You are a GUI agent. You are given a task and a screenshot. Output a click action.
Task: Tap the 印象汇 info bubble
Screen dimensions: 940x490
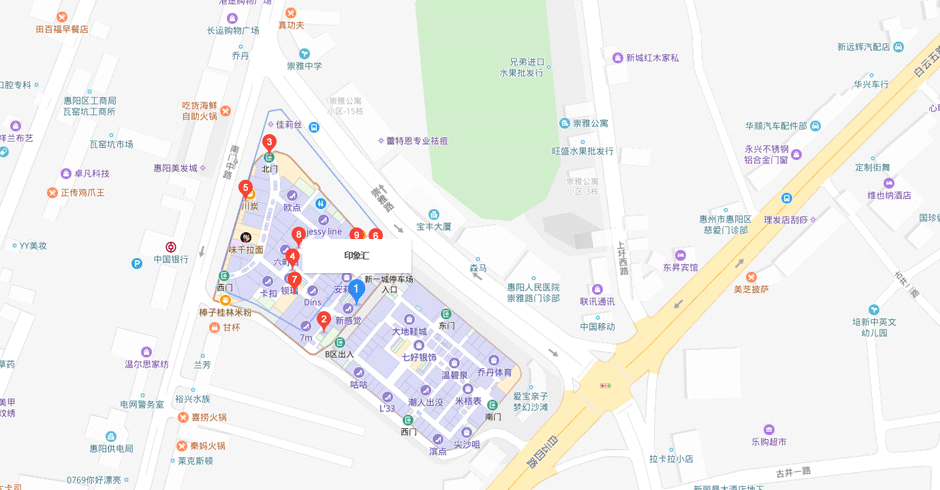click(x=356, y=256)
